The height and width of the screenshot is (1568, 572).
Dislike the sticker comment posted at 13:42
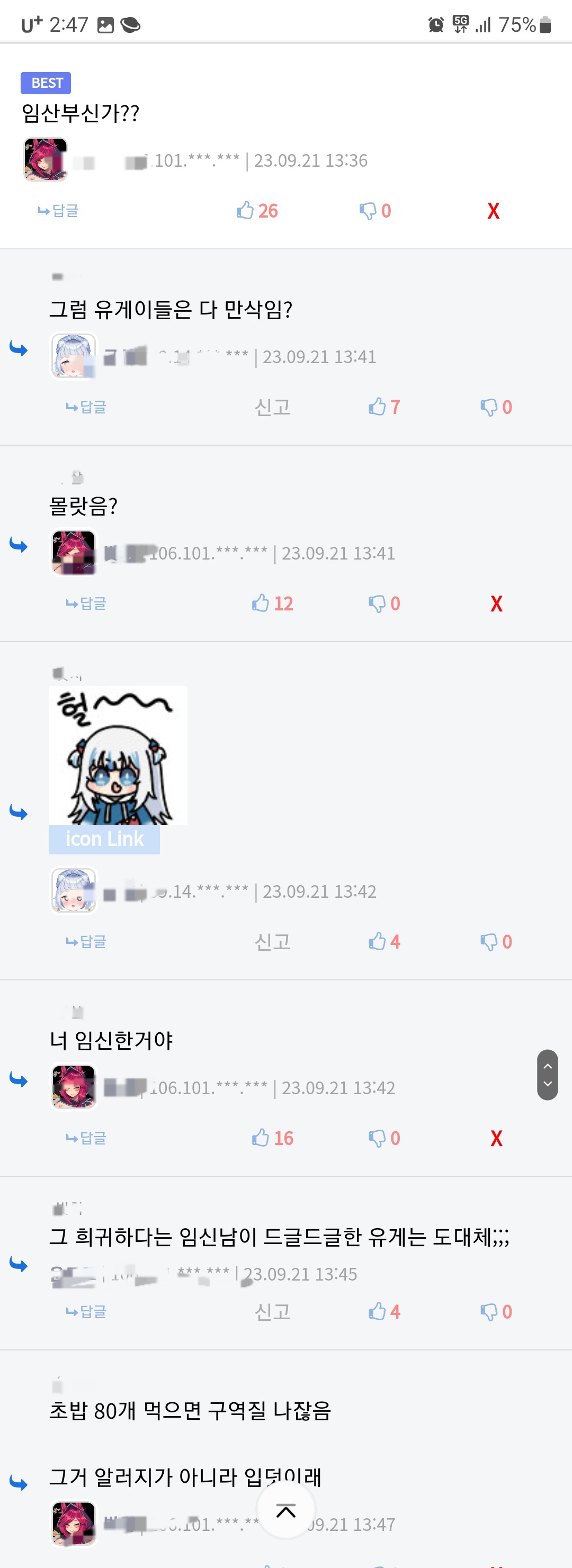[x=496, y=942]
